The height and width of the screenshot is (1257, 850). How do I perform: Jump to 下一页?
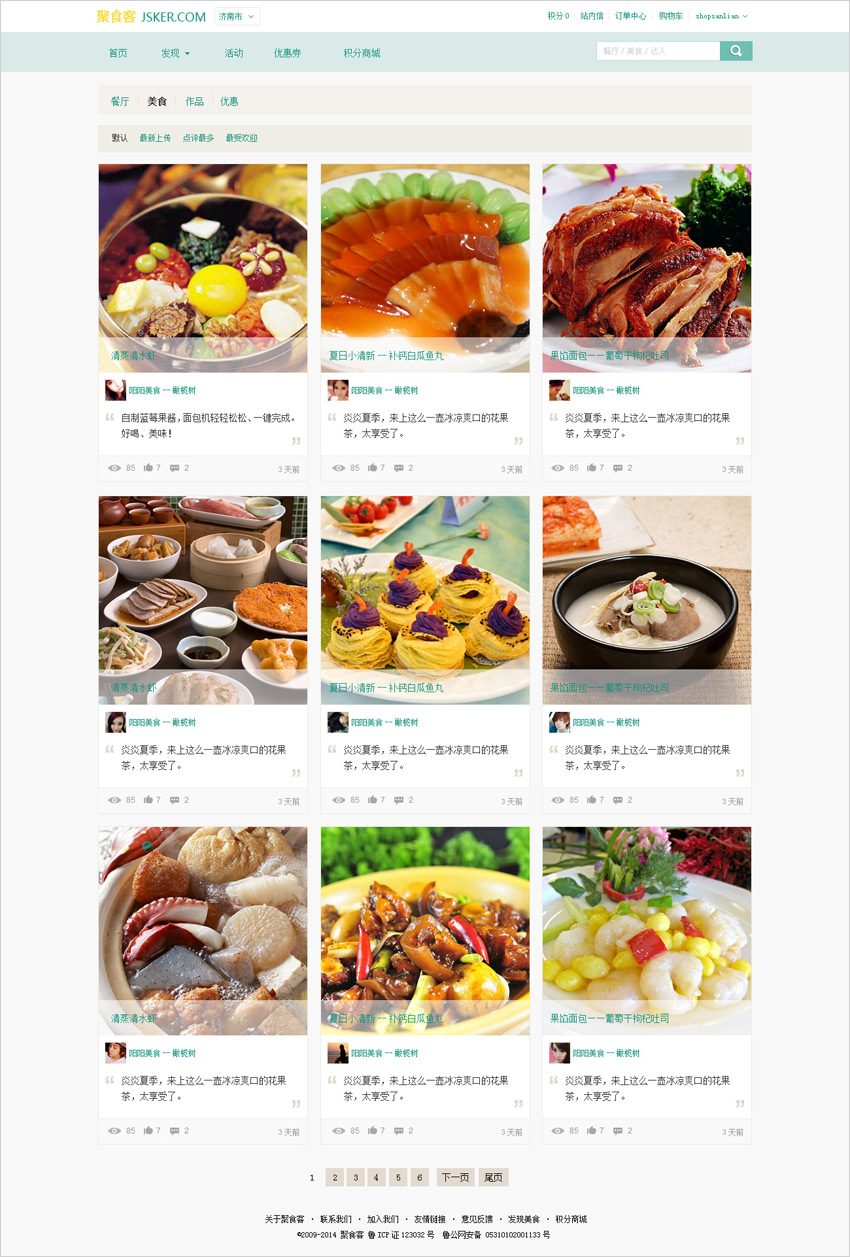455,1177
